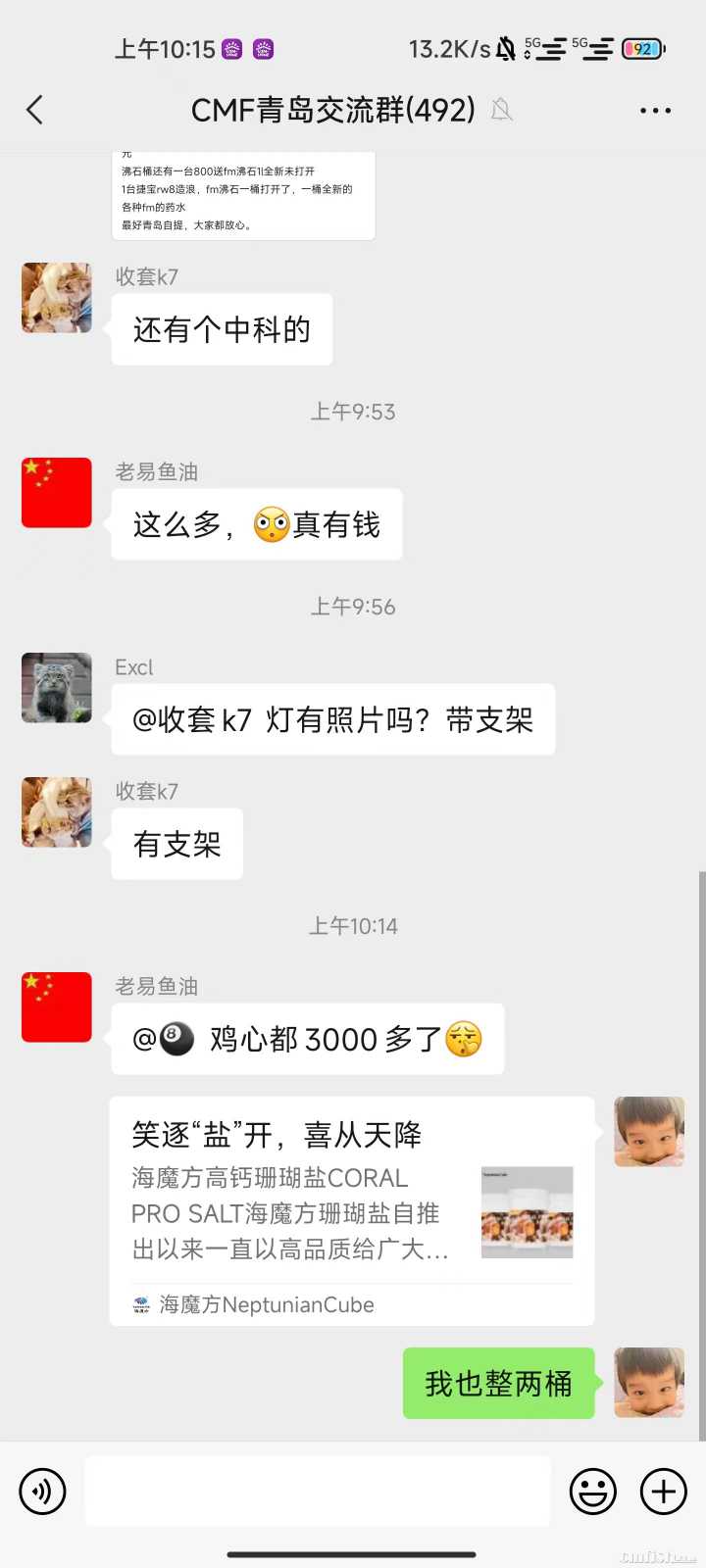Image resolution: width=706 pixels, height=1568 pixels.
Task: Open 收套k7's avatar beside 有支架
Action: pyautogui.click(x=57, y=812)
